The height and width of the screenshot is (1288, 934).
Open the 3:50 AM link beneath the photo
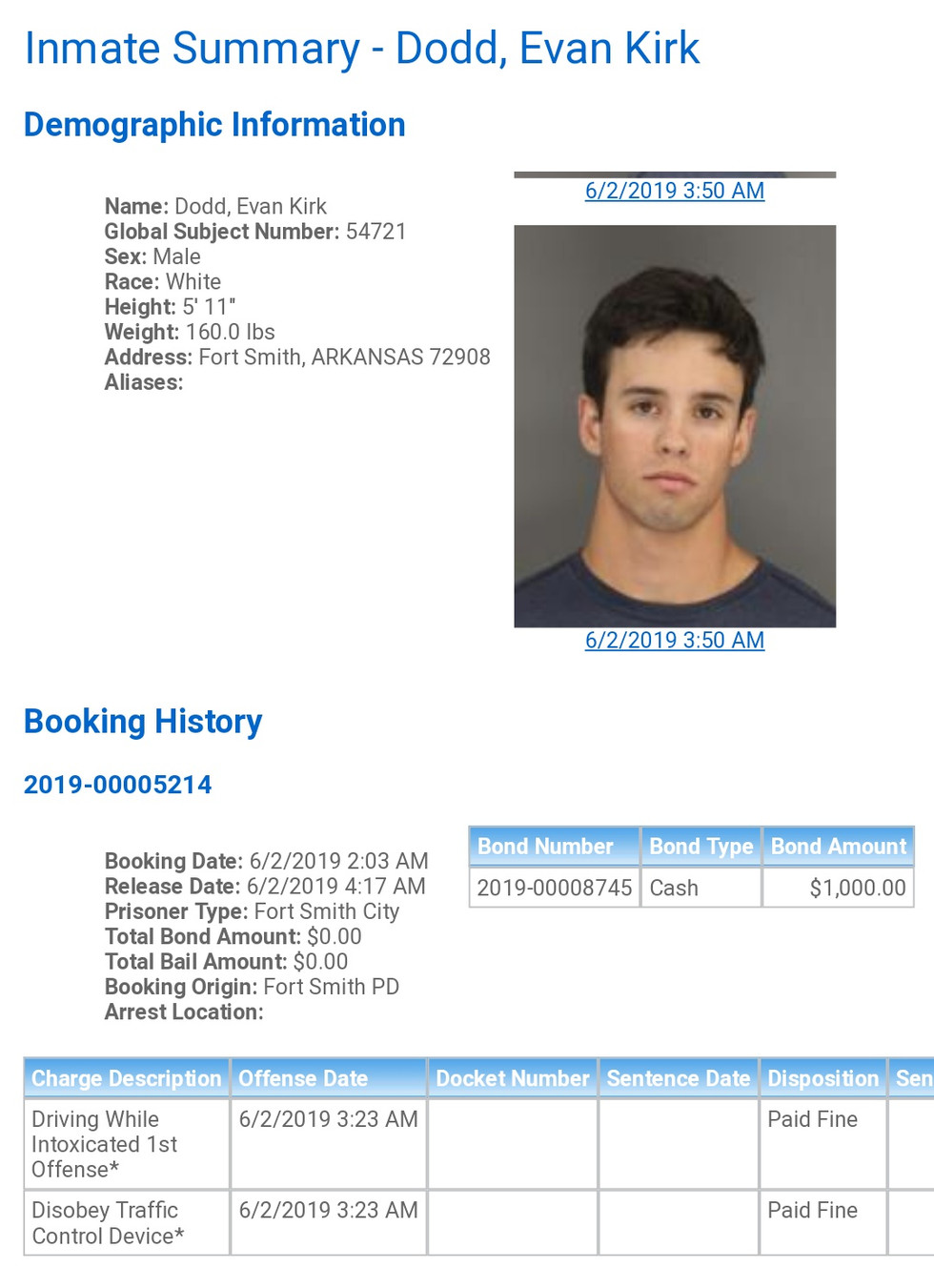pos(674,641)
